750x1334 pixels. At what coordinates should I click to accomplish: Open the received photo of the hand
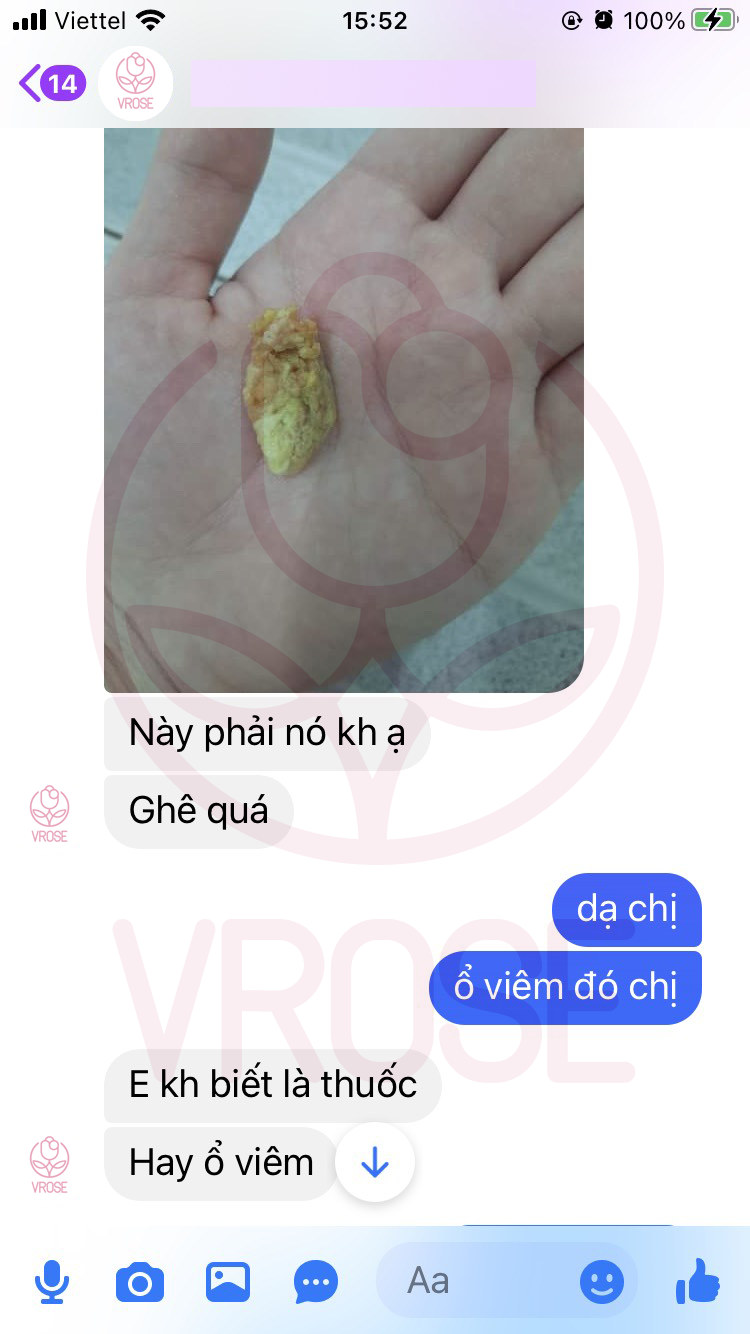343,410
